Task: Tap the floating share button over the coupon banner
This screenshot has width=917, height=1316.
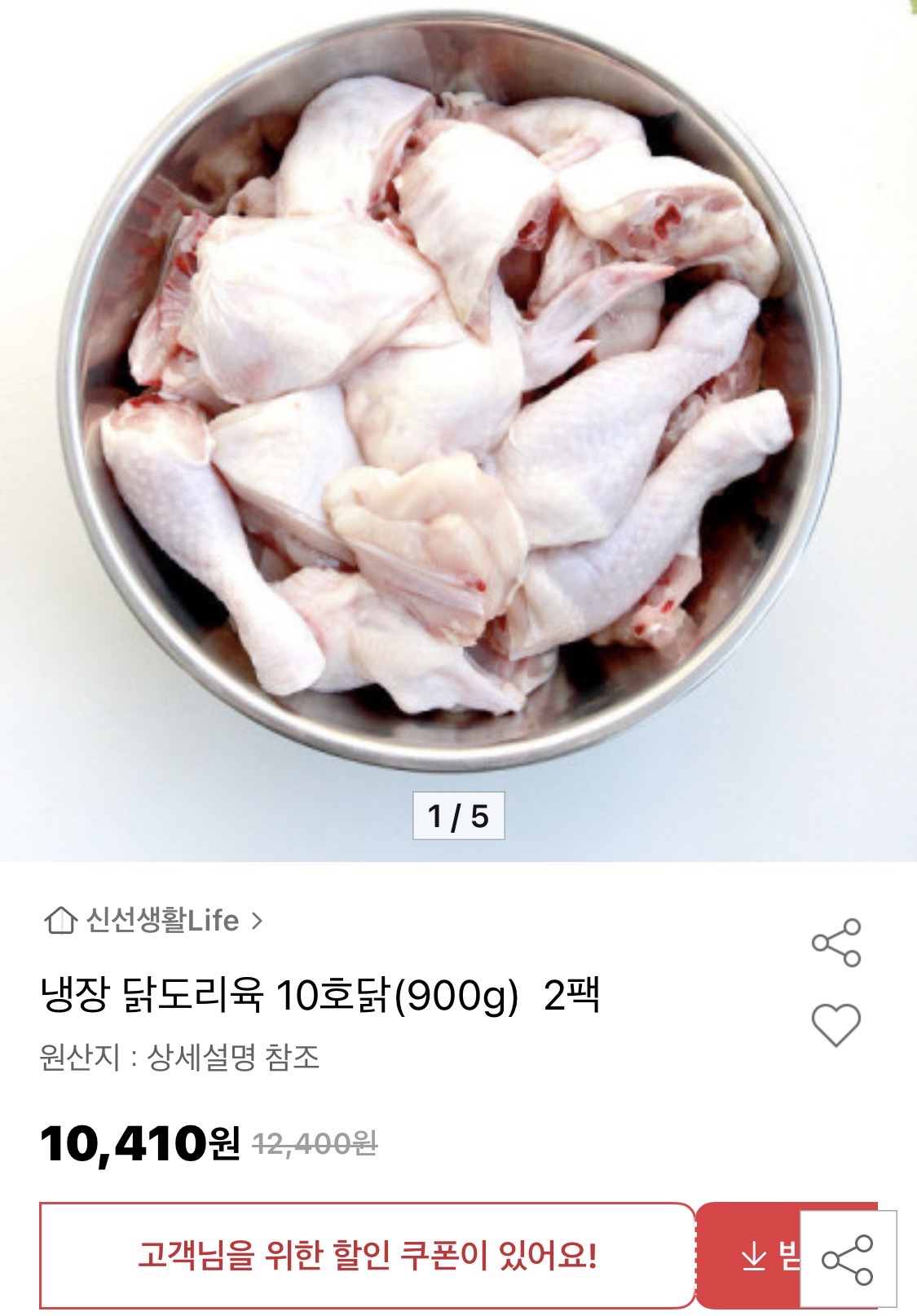Action: coord(849,1260)
